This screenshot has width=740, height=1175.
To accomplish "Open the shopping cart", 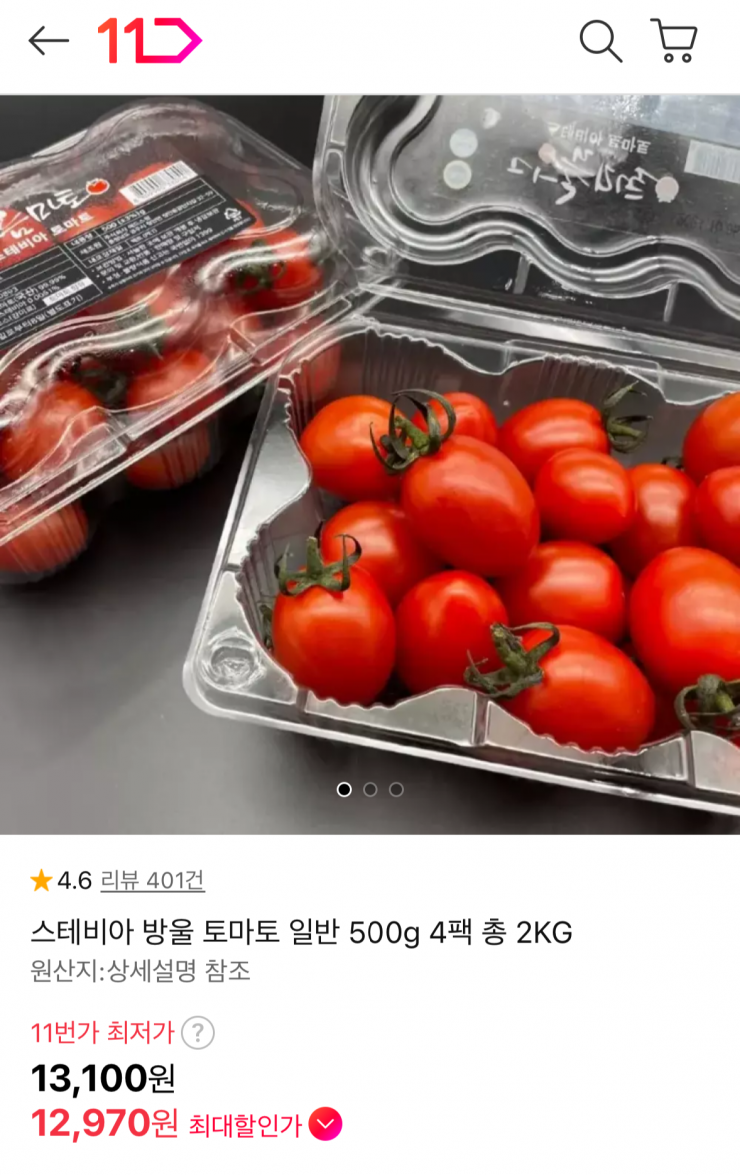I will point(675,41).
